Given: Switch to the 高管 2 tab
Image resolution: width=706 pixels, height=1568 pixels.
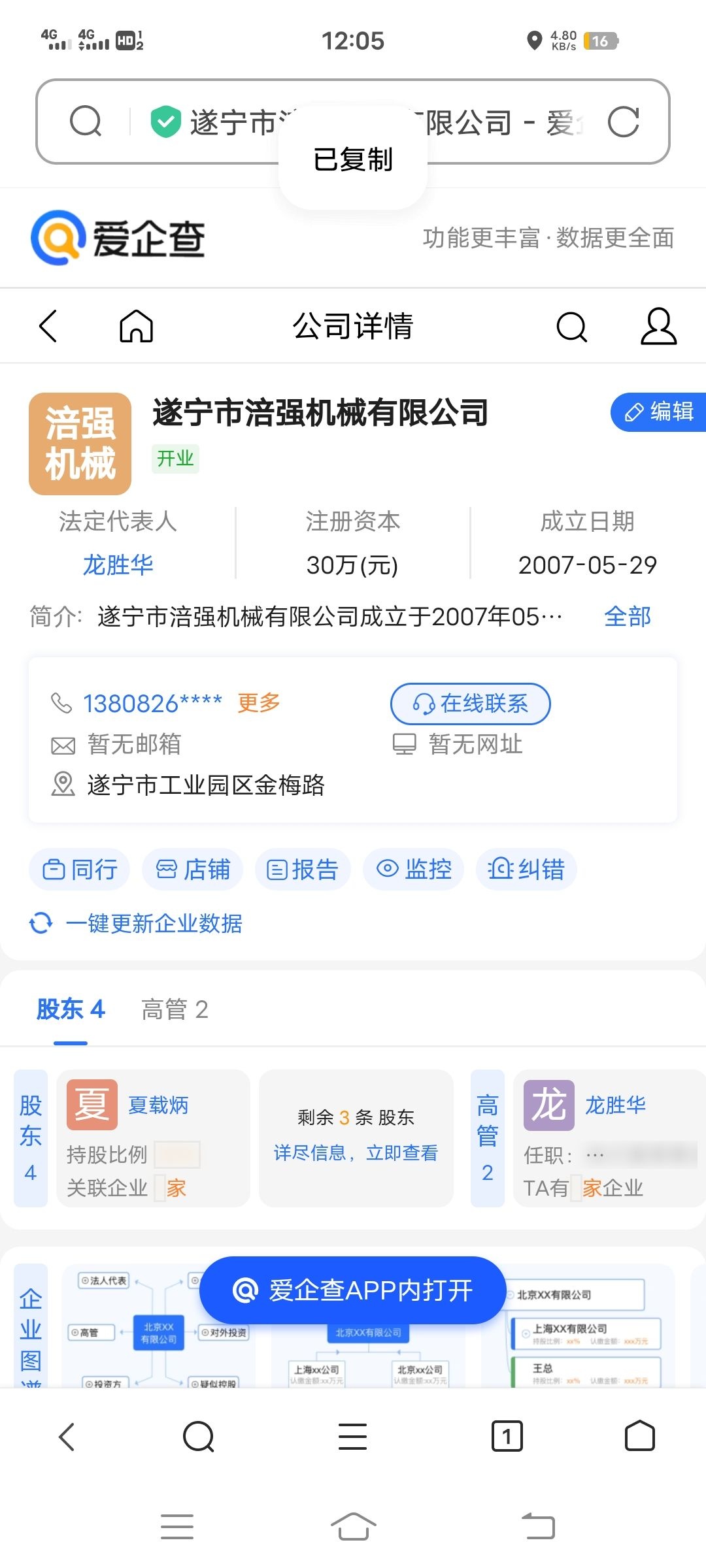Looking at the screenshot, I should (175, 1009).
